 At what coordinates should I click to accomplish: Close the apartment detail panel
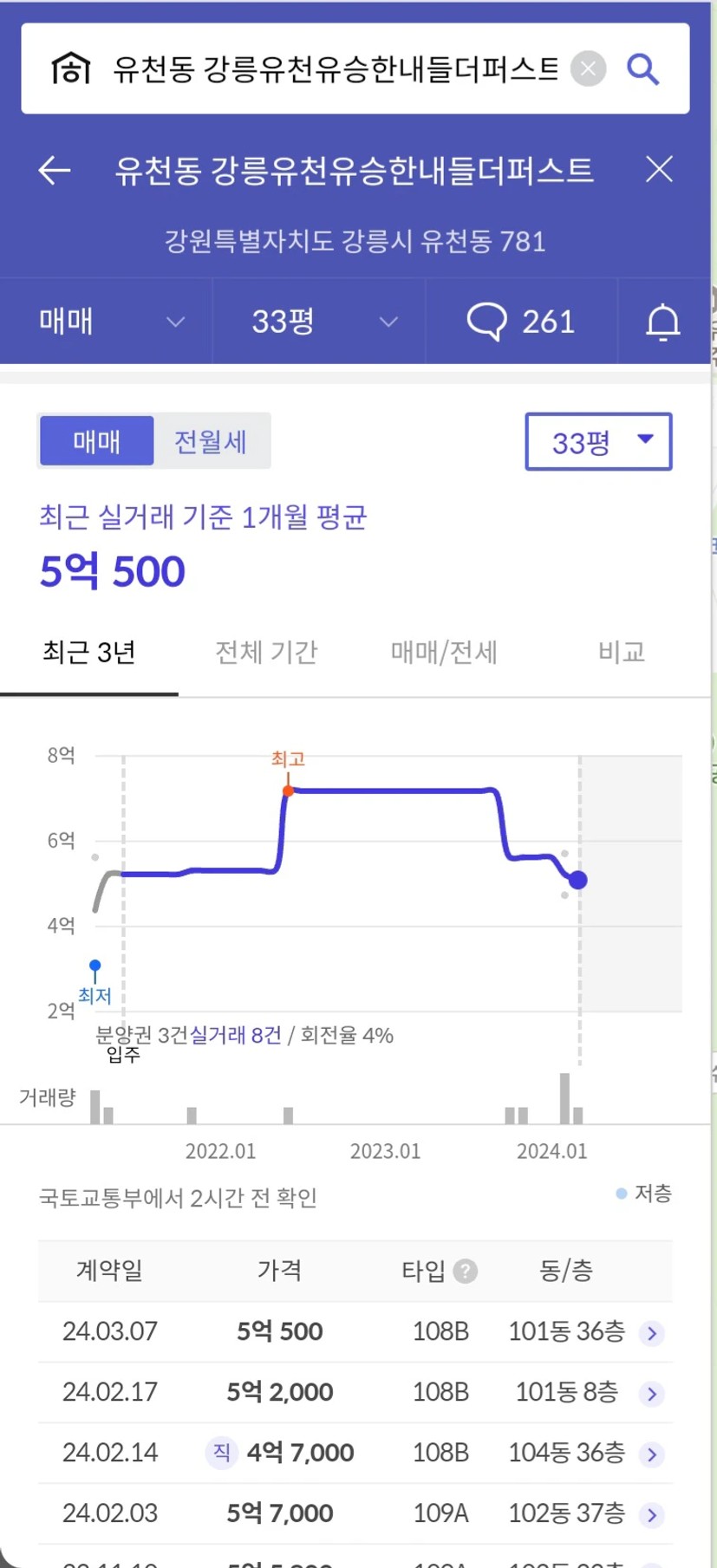click(x=659, y=170)
